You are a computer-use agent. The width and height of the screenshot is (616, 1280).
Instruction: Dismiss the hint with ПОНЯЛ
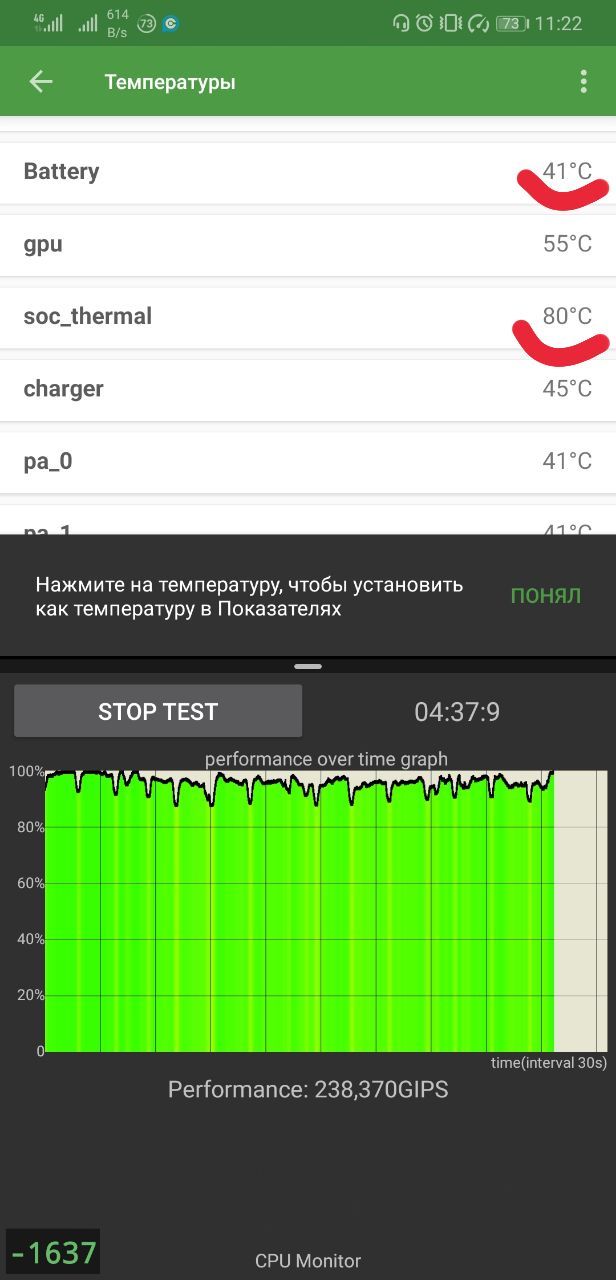click(x=546, y=596)
